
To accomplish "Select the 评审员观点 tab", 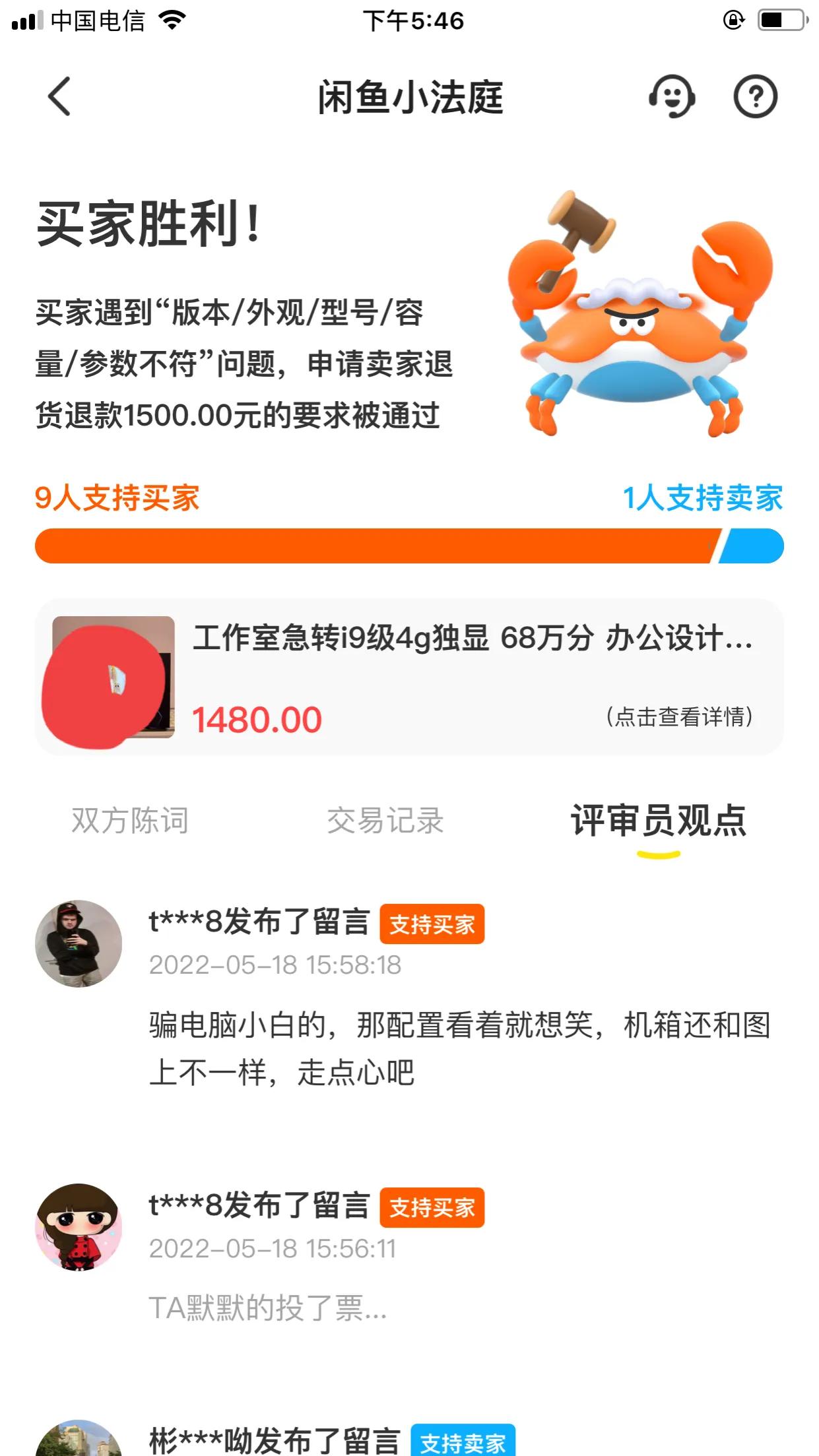I will point(659,820).
